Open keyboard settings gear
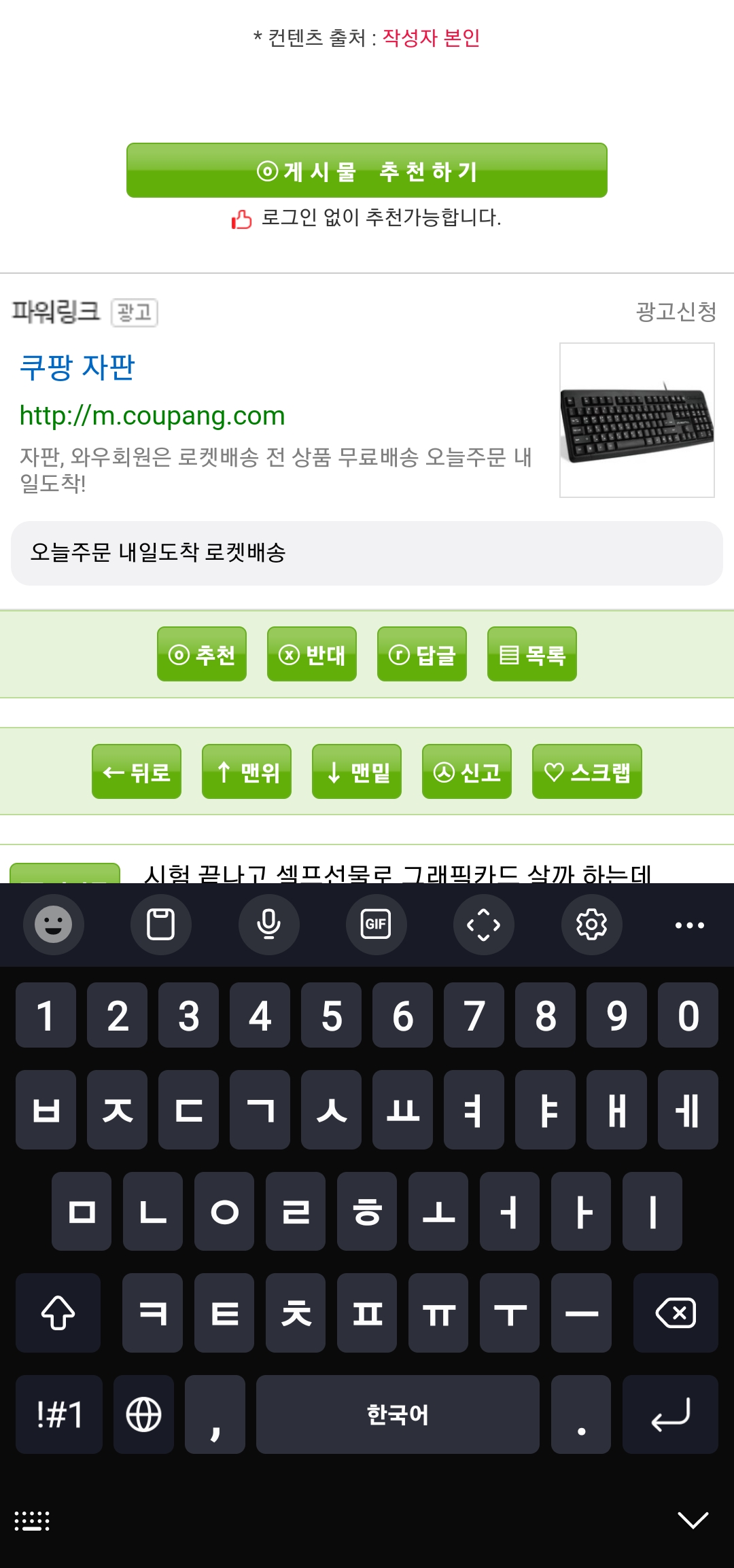The width and height of the screenshot is (734, 1568). coord(591,925)
